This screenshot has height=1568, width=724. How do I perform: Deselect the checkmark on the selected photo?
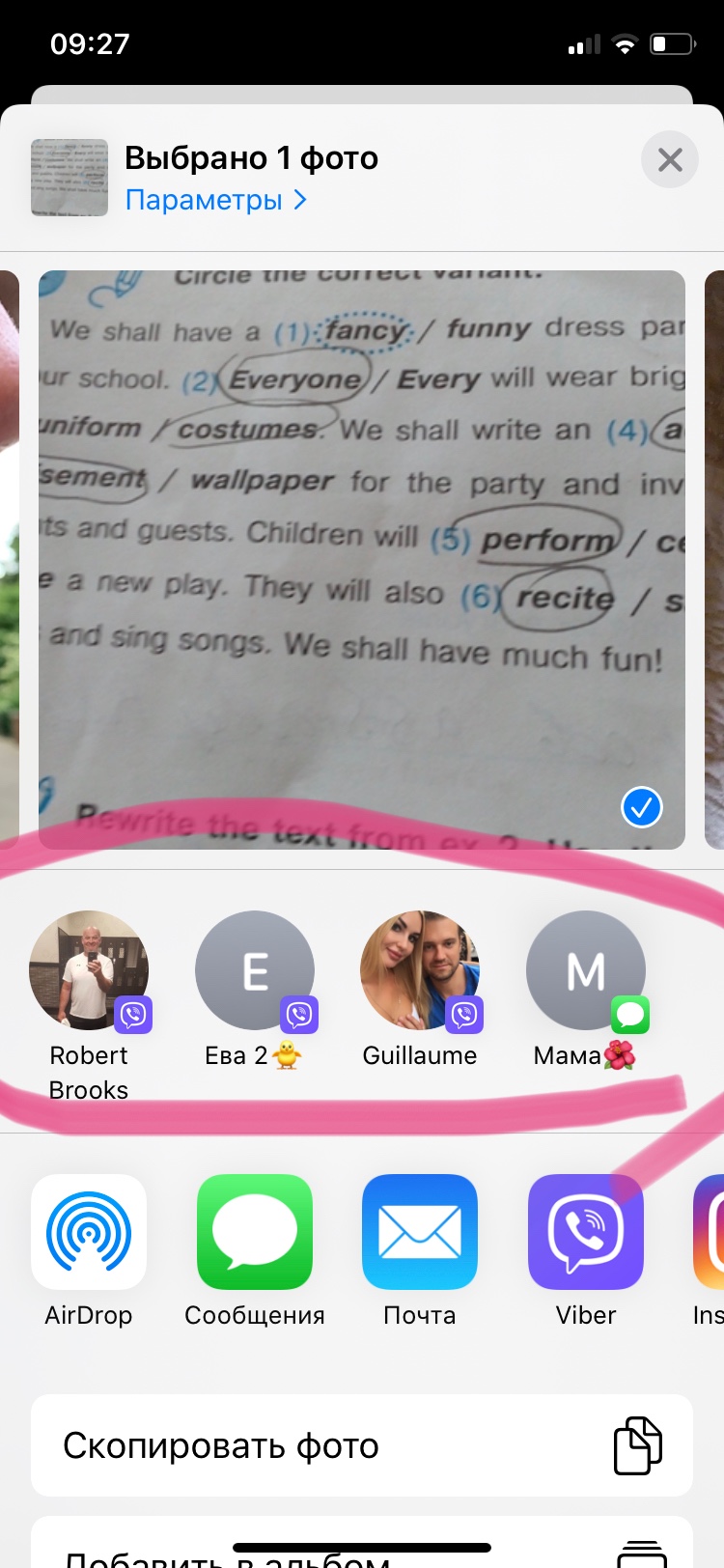[x=642, y=807]
